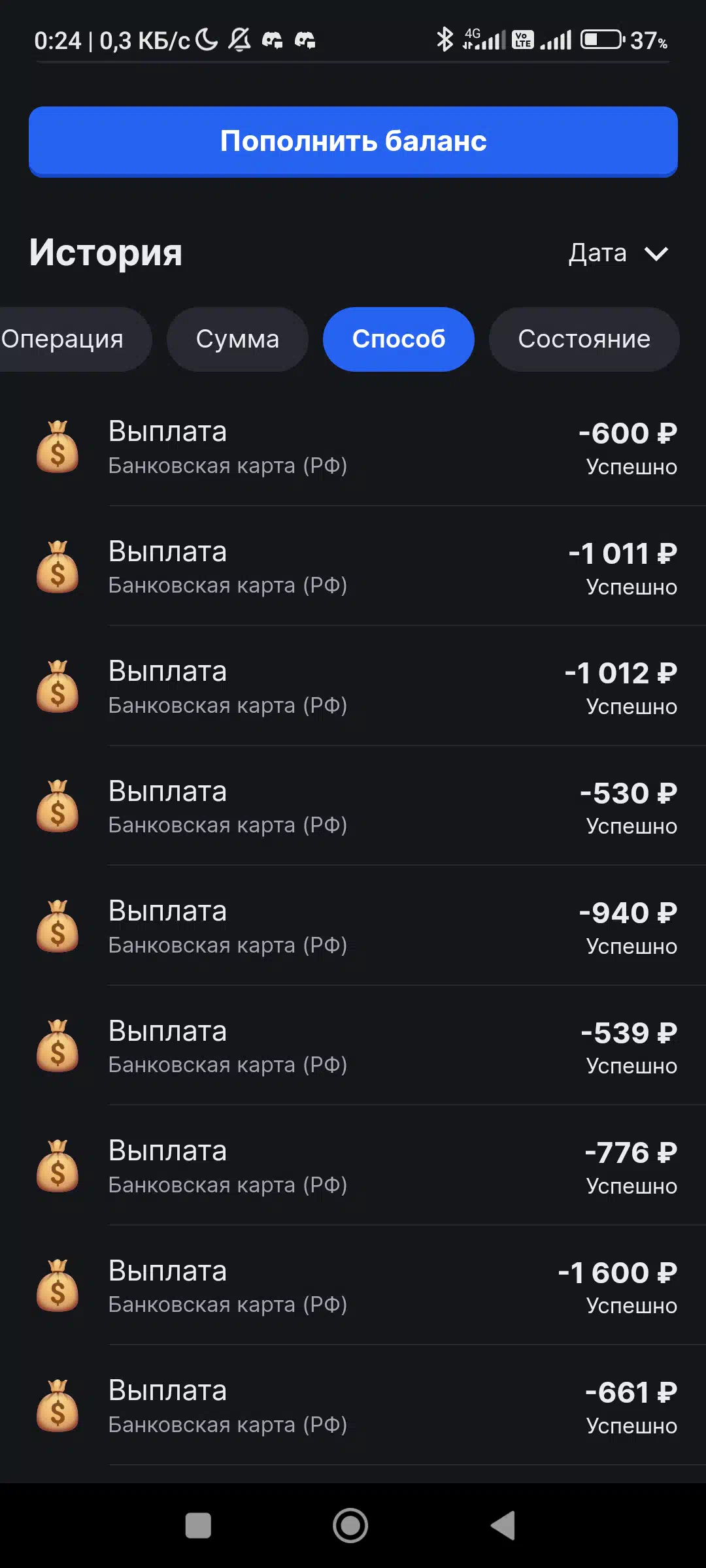Image resolution: width=706 pixels, height=1568 pixels.
Task: Open the -1 012 ₽ payout entry
Action: click(x=353, y=687)
